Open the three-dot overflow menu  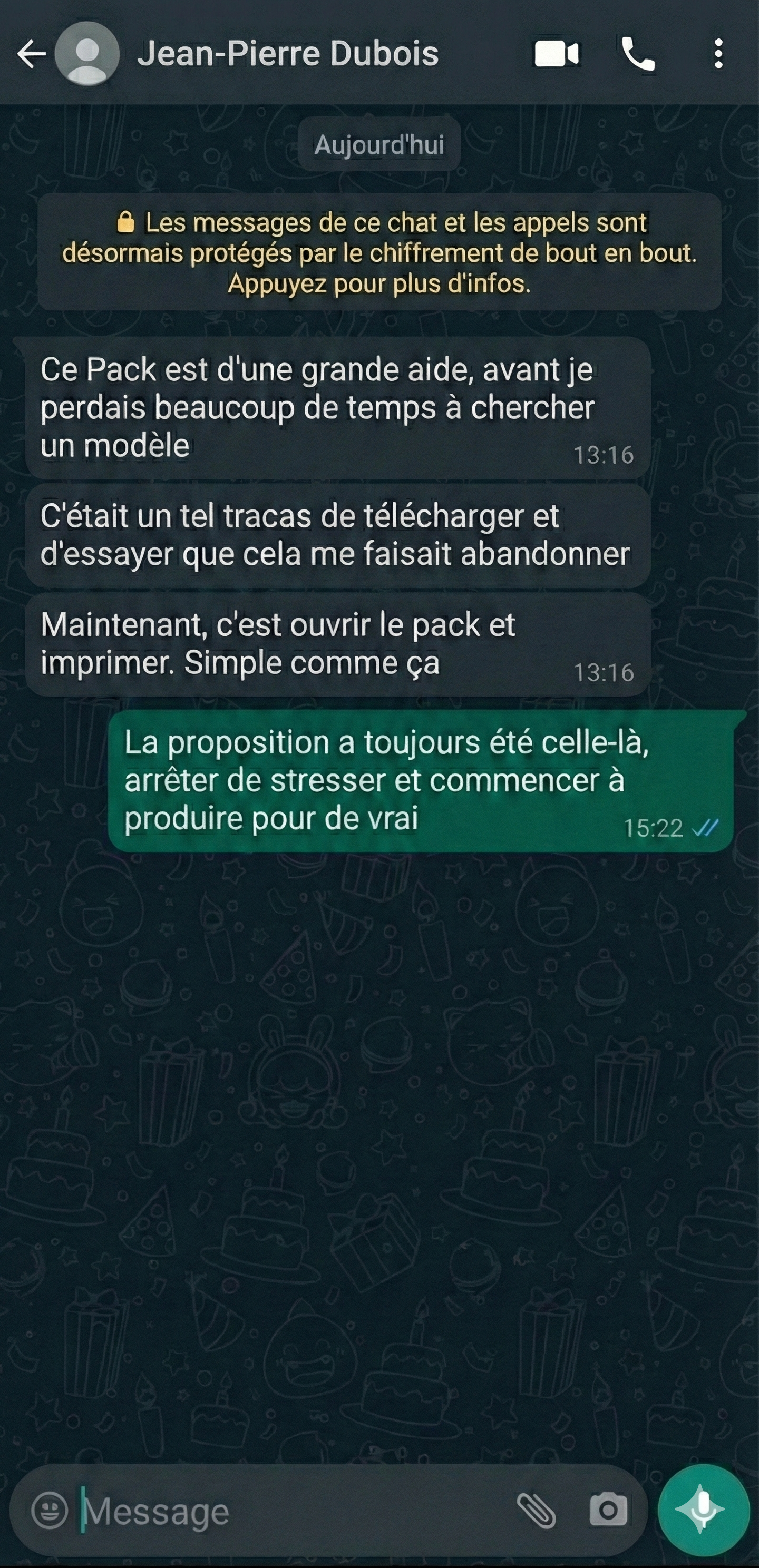[x=719, y=54]
